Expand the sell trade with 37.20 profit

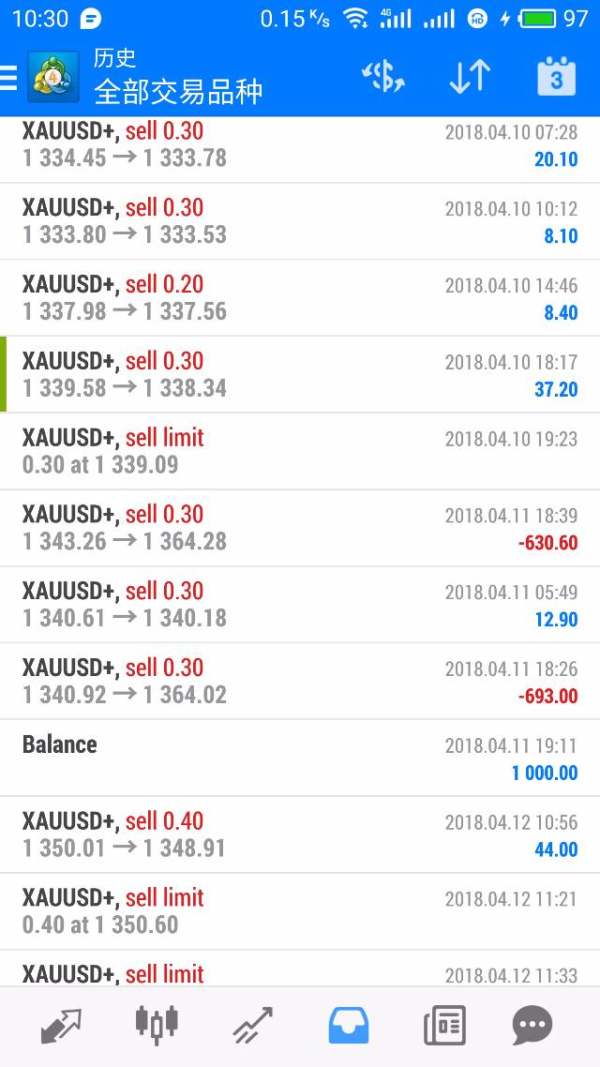[300, 375]
